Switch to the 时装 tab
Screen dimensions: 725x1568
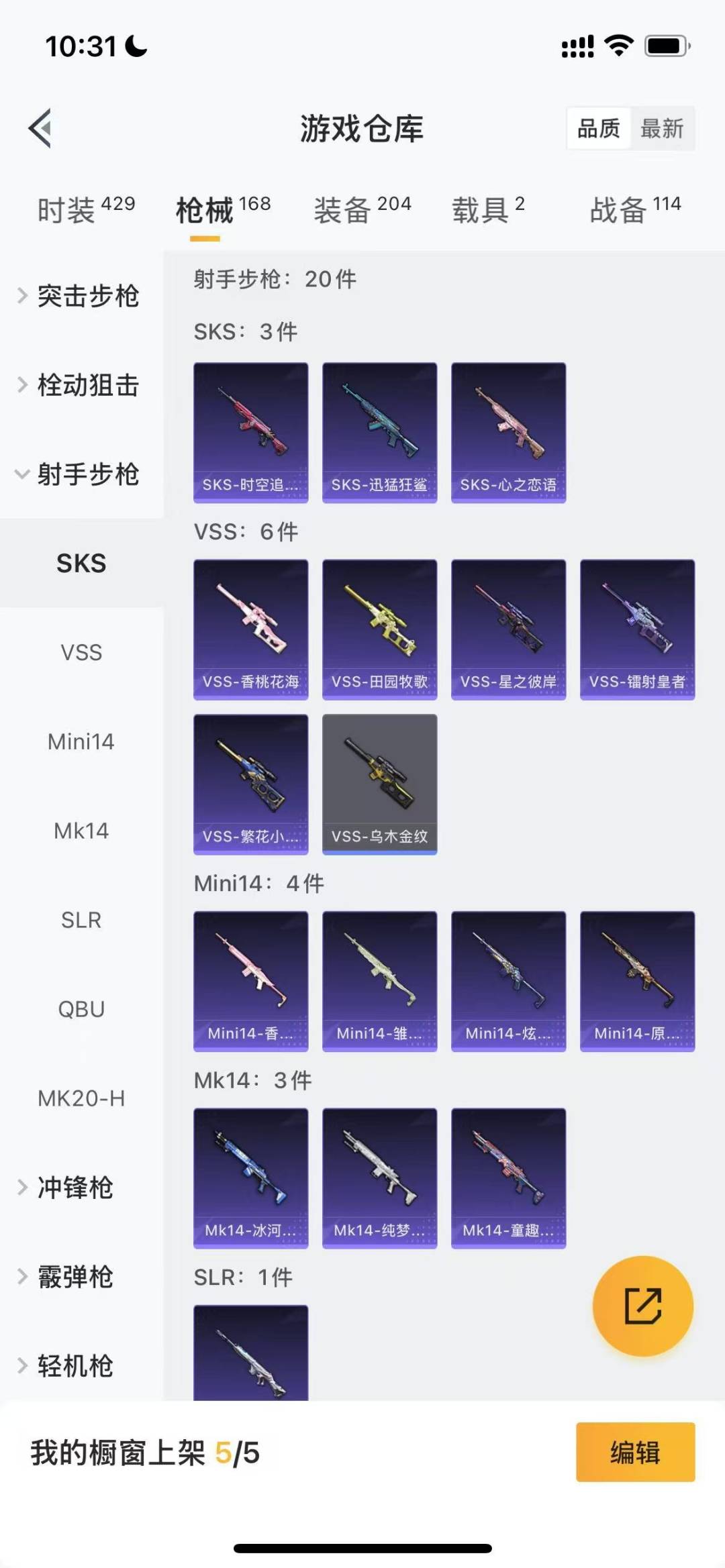coord(86,209)
